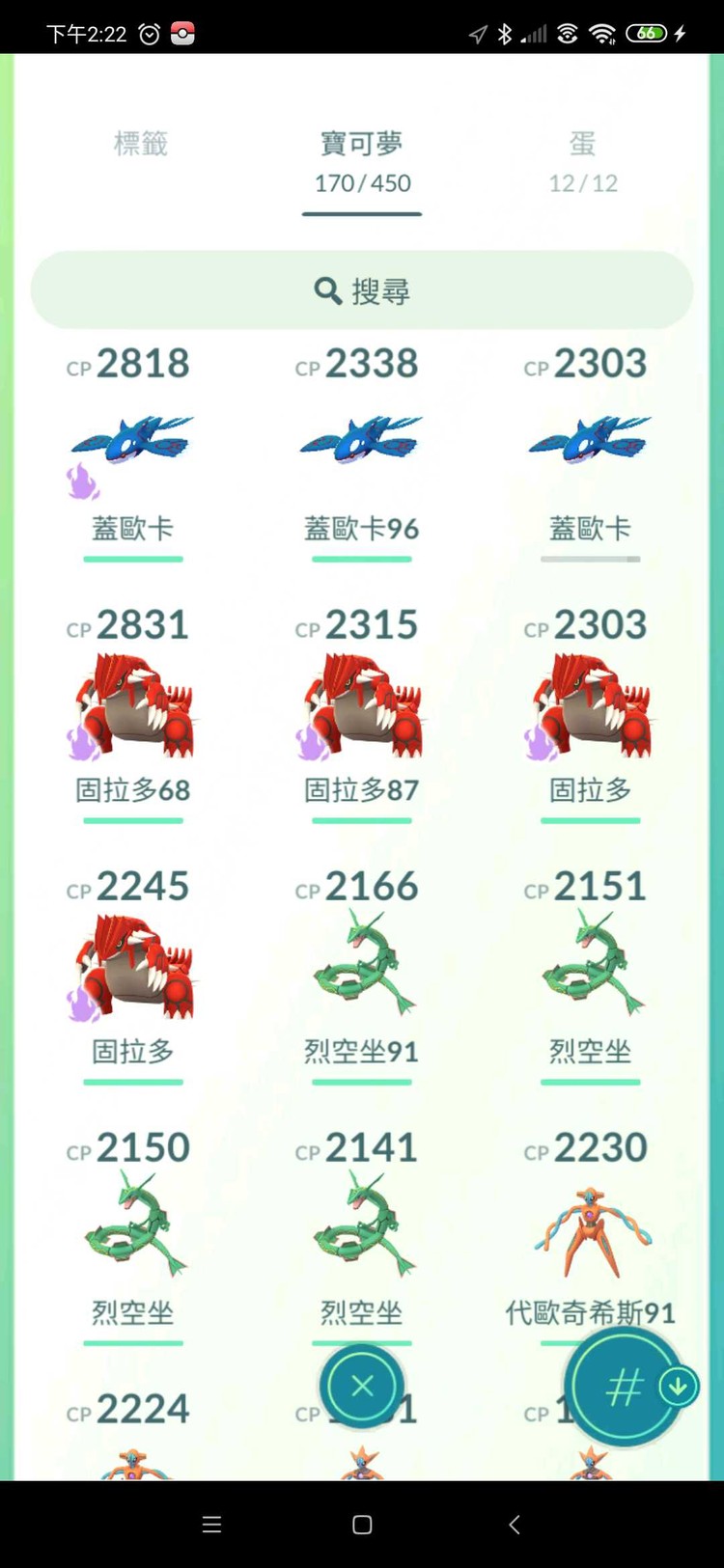Close the Pokémon list with X button
Viewport: 724px width, 1568px height.
362,1387
